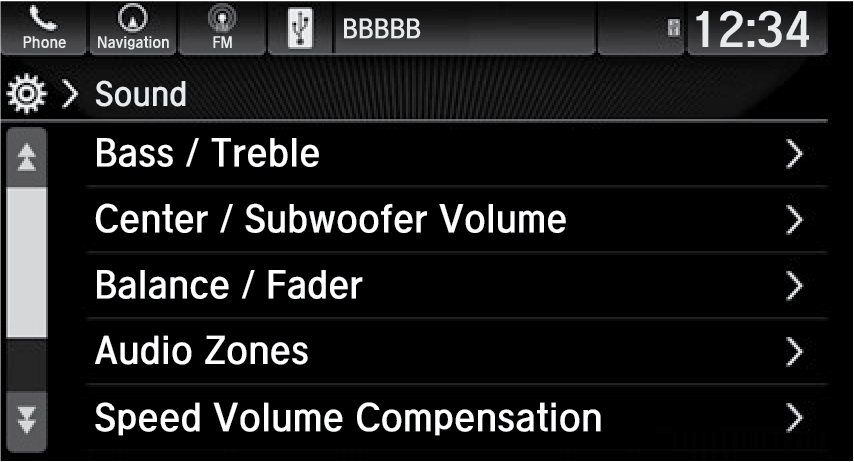Viewport: 854px width, 462px height.
Task: Tap the scroll-up arrow on the list
Action: pos(27,156)
